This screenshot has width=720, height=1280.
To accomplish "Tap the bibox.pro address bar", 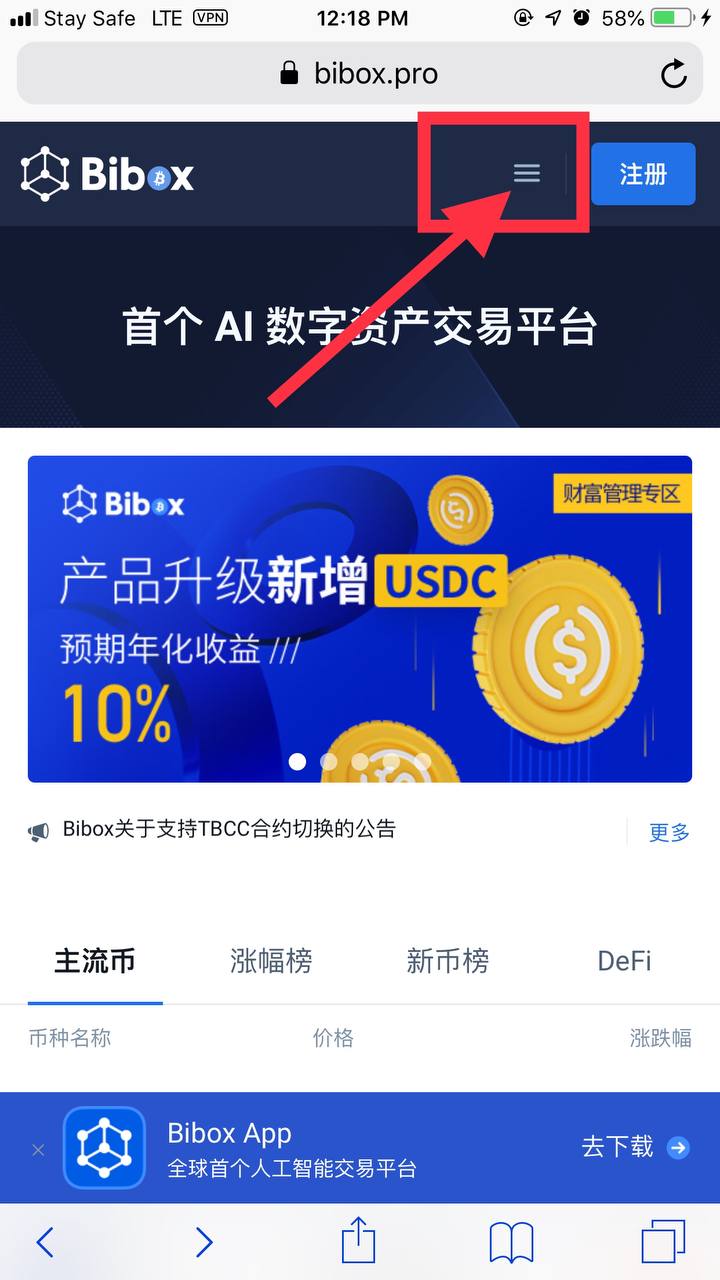I will coord(360,74).
